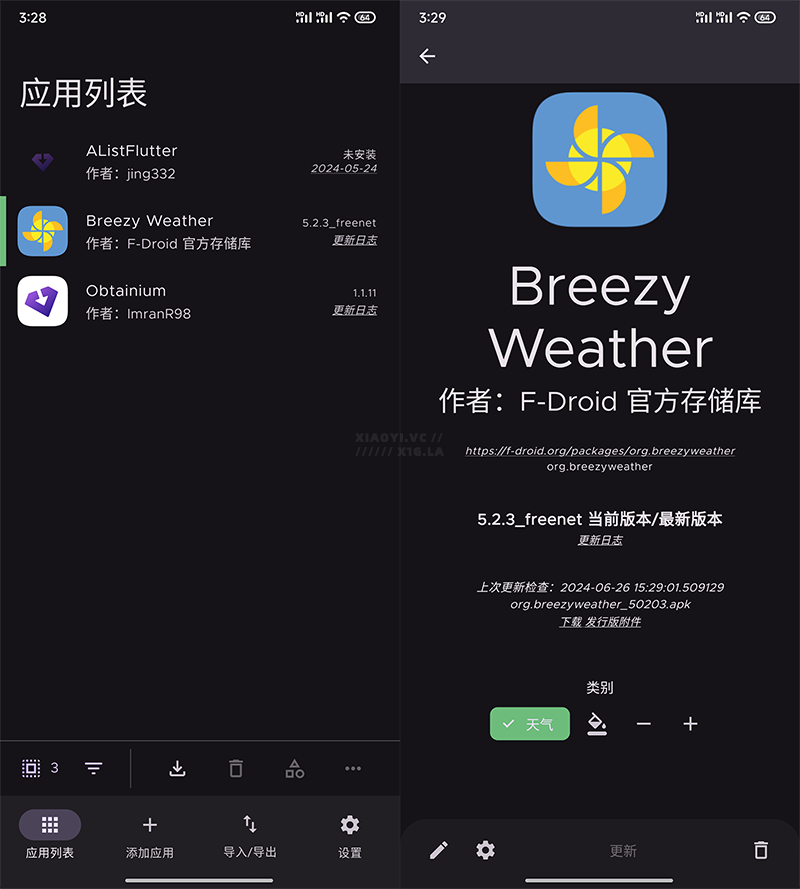Tap 更新日志 under 5.2.3_freenet 当前版本/最新版本
Image resolution: width=800 pixels, height=889 pixels.
coord(600,540)
